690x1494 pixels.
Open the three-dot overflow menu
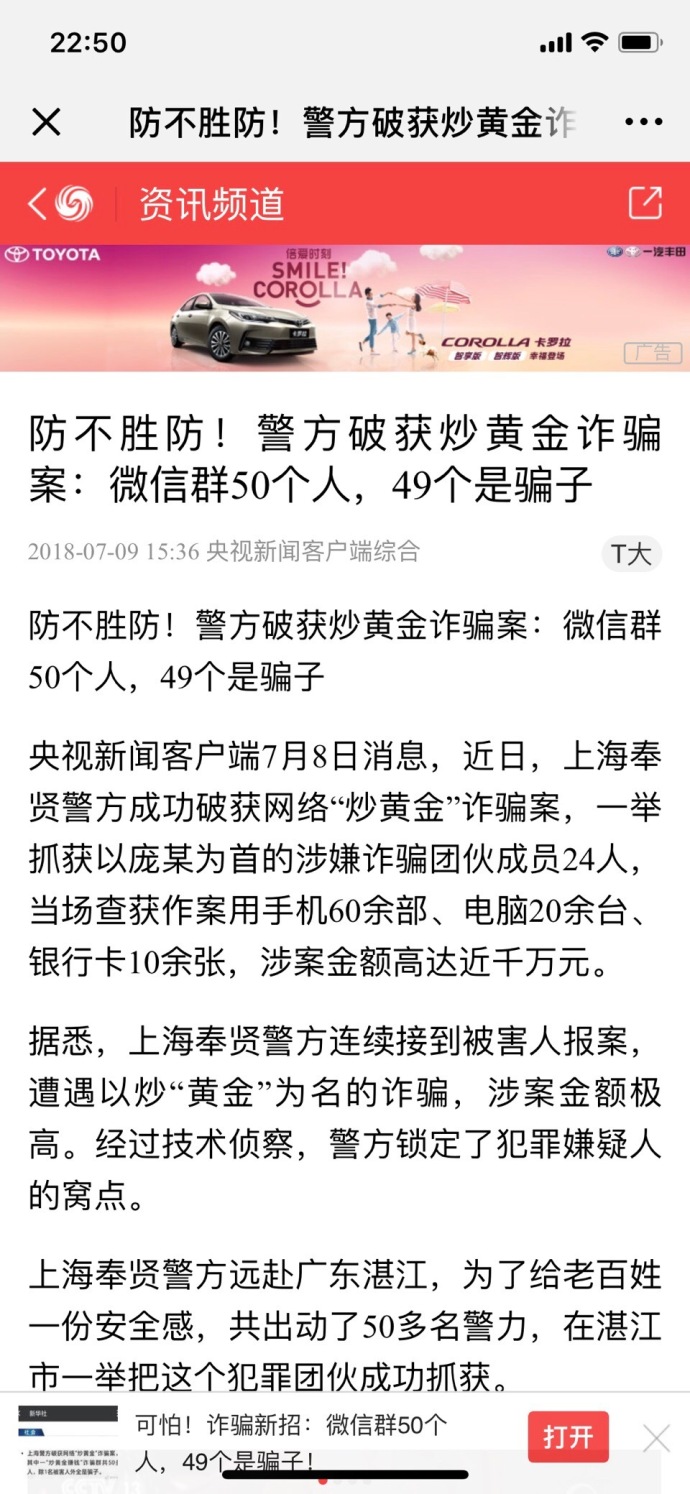coord(643,122)
